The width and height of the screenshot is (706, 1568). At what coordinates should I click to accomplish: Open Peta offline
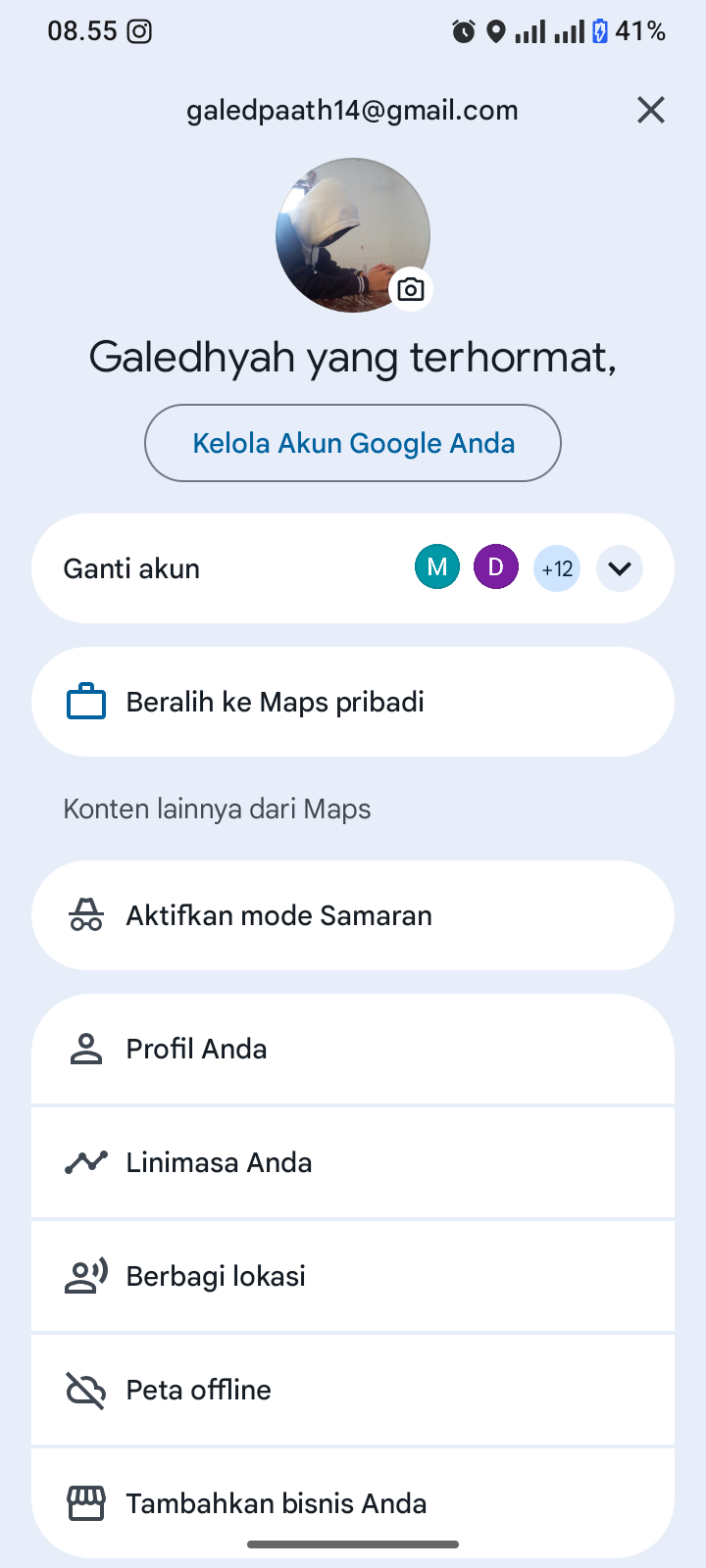pos(353,1390)
